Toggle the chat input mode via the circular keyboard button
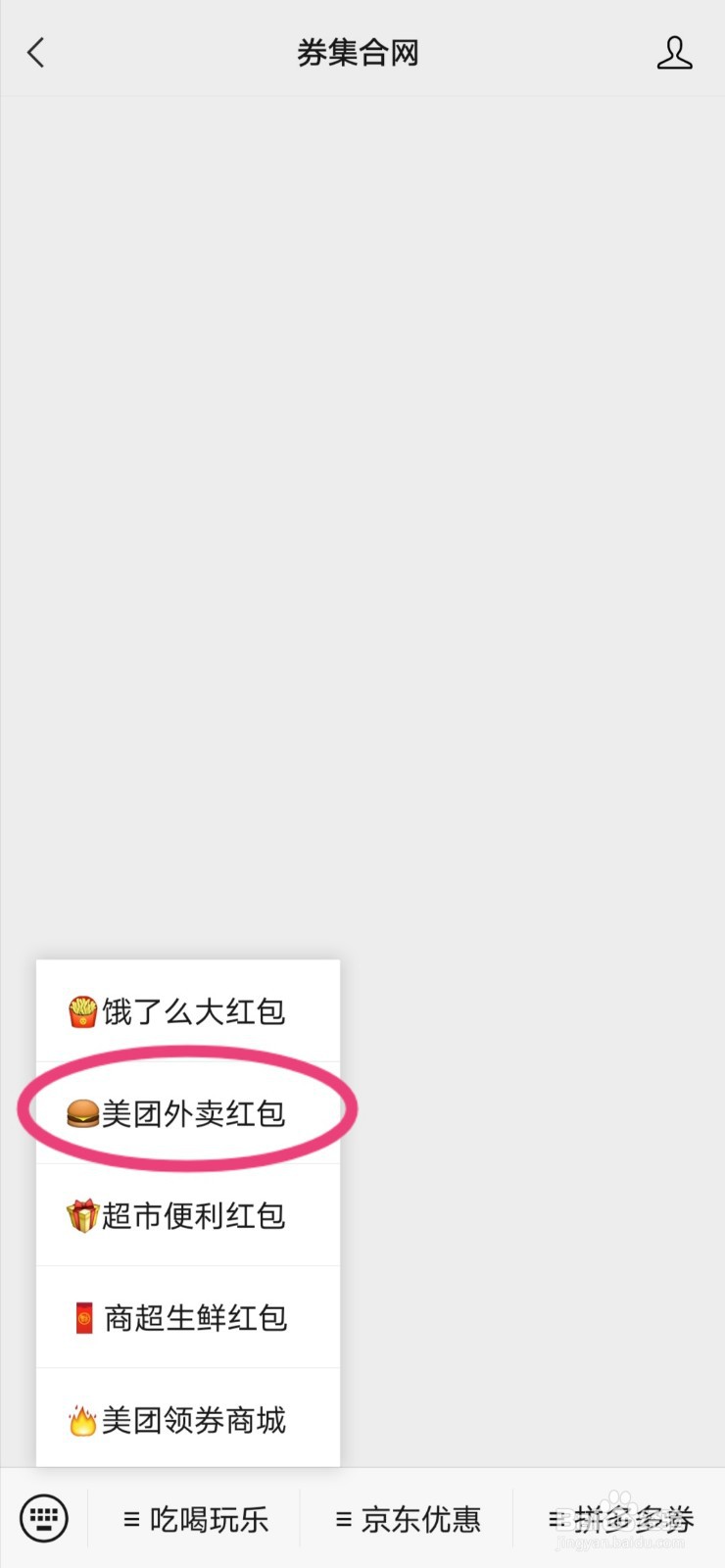 (43, 1519)
